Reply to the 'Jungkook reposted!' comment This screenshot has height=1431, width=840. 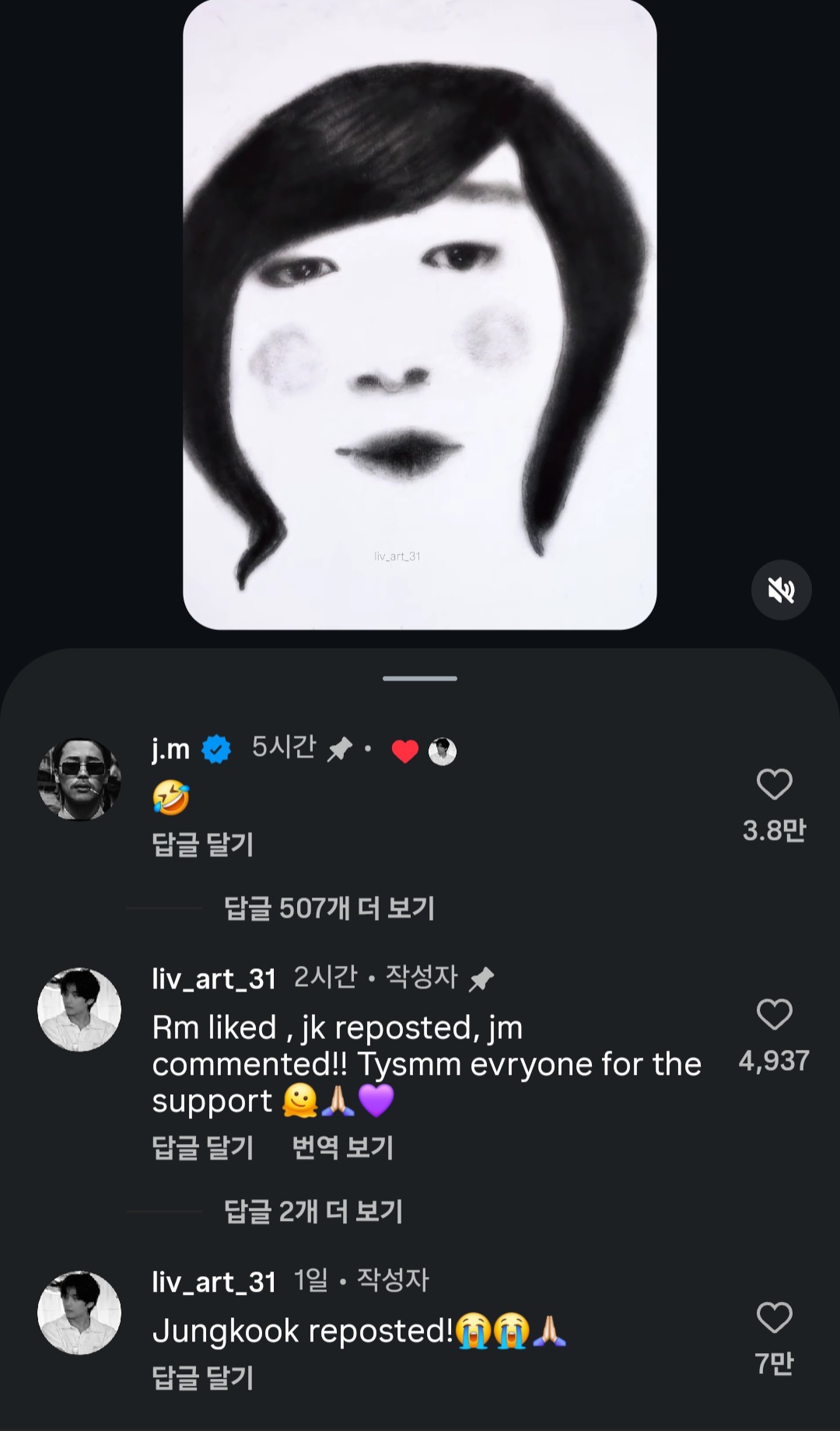pyautogui.click(x=203, y=1377)
